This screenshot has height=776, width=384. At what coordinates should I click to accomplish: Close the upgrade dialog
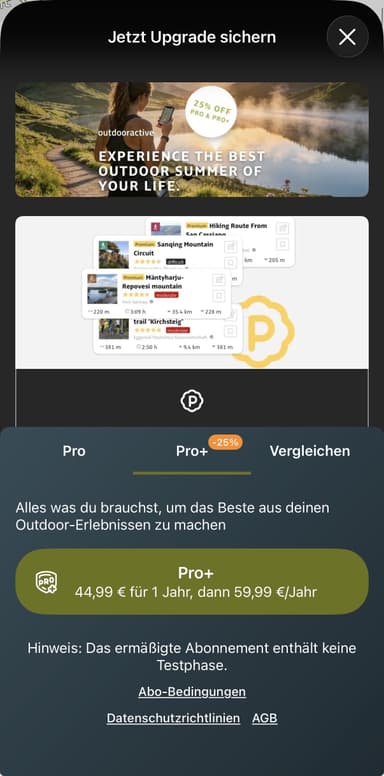pyautogui.click(x=347, y=37)
